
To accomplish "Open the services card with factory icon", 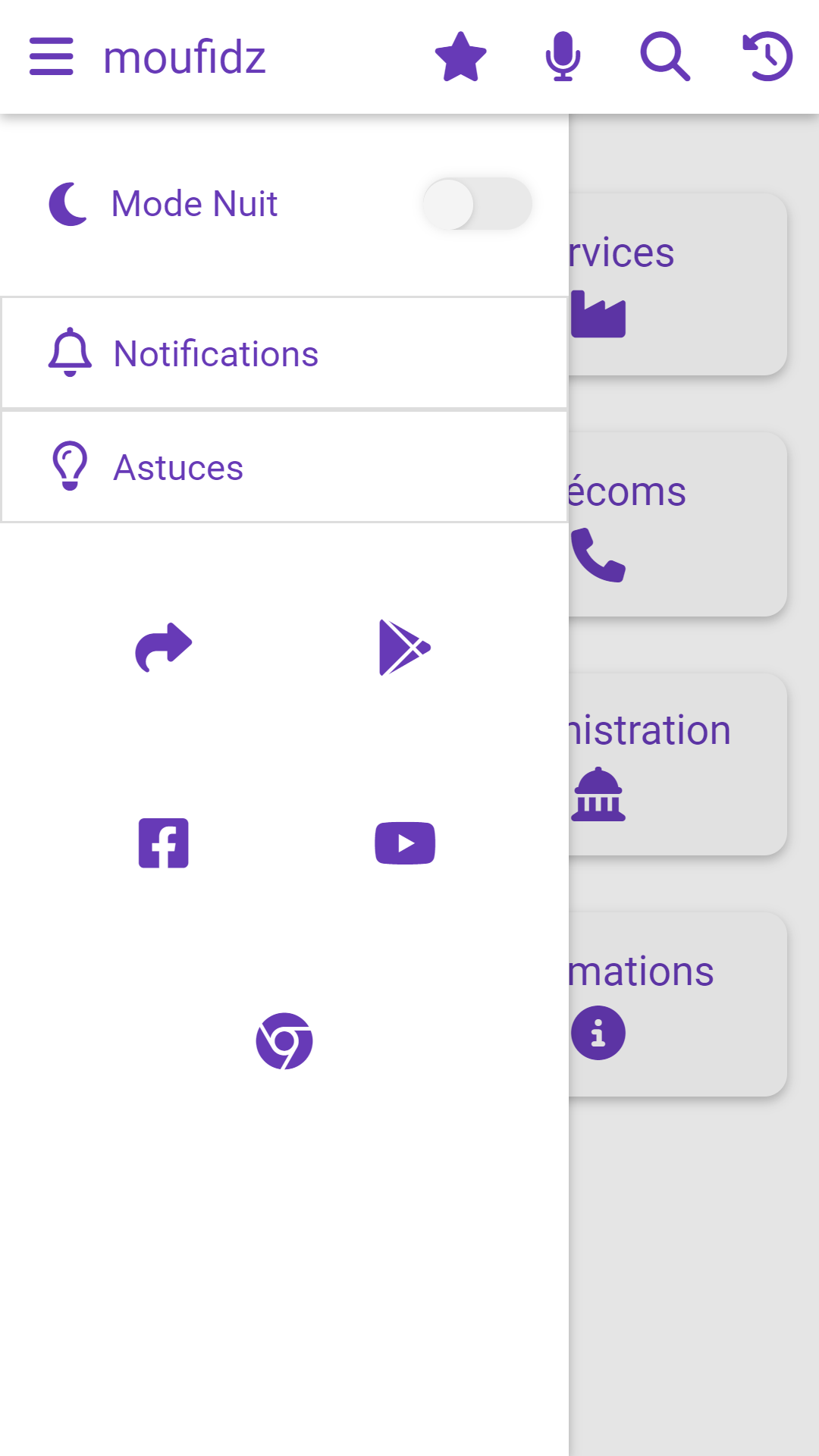I will coord(677,284).
